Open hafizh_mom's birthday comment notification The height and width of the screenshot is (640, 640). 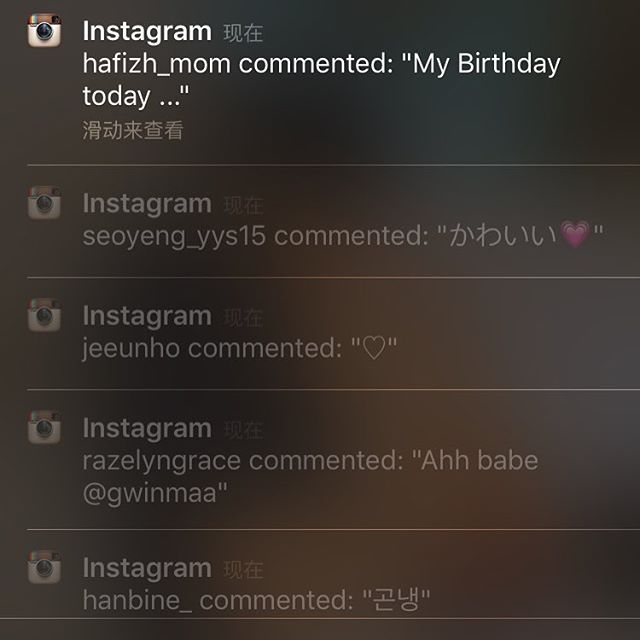(320, 80)
